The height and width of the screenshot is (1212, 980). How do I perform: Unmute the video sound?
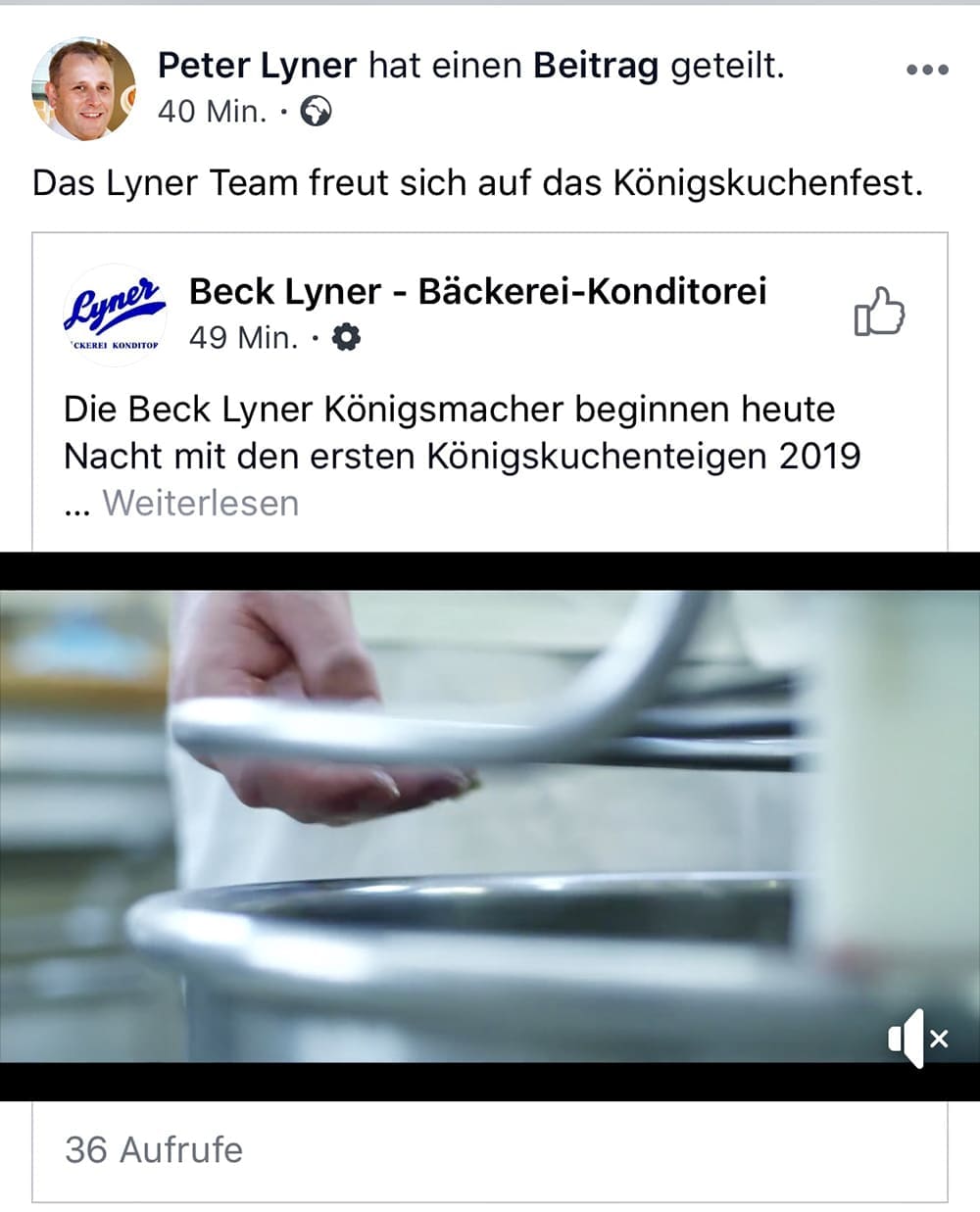[x=916, y=1038]
